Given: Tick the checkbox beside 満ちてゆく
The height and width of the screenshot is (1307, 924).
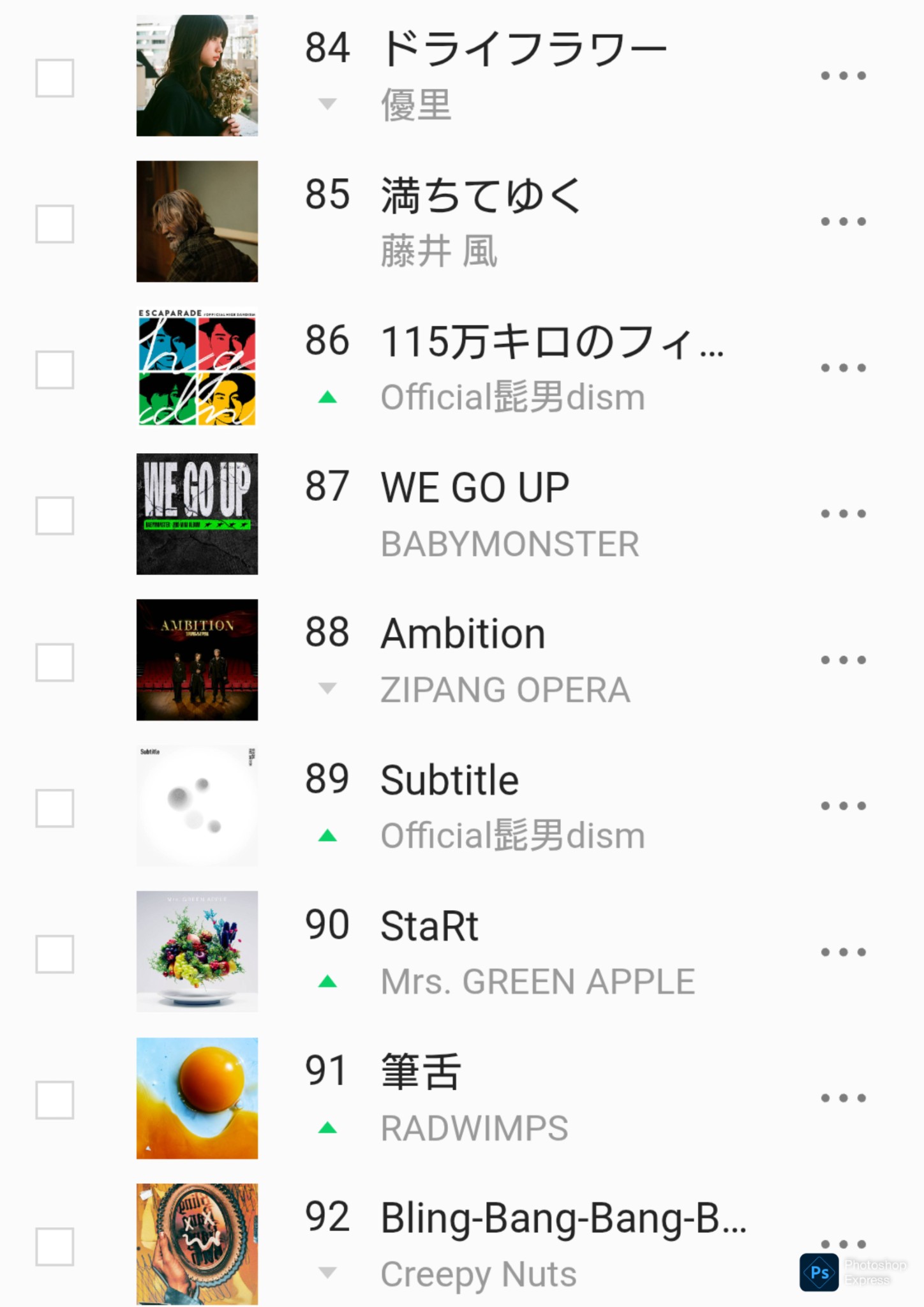Looking at the screenshot, I should click(x=55, y=224).
